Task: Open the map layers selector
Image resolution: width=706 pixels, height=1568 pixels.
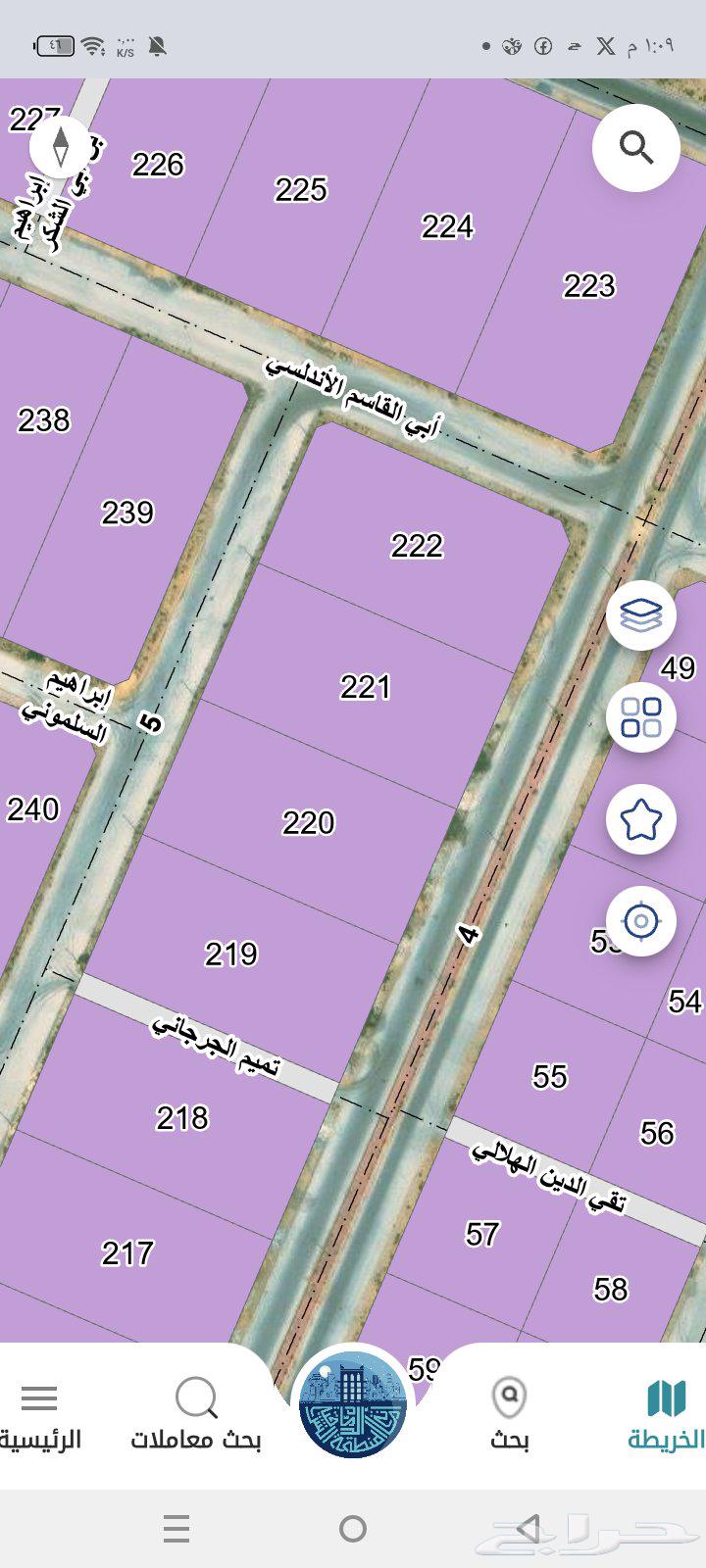Action: (641, 615)
